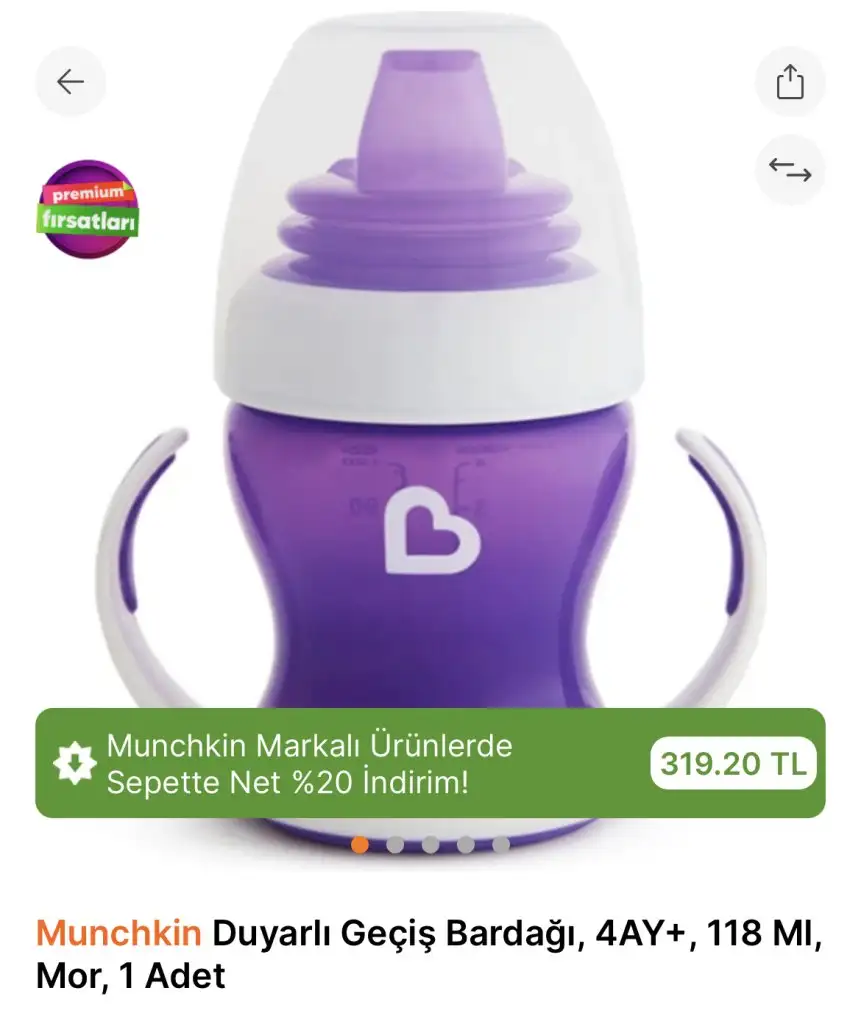Open the compare products arrows icon
861x1024 pixels.
pyautogui.click(x=790, y=170)
